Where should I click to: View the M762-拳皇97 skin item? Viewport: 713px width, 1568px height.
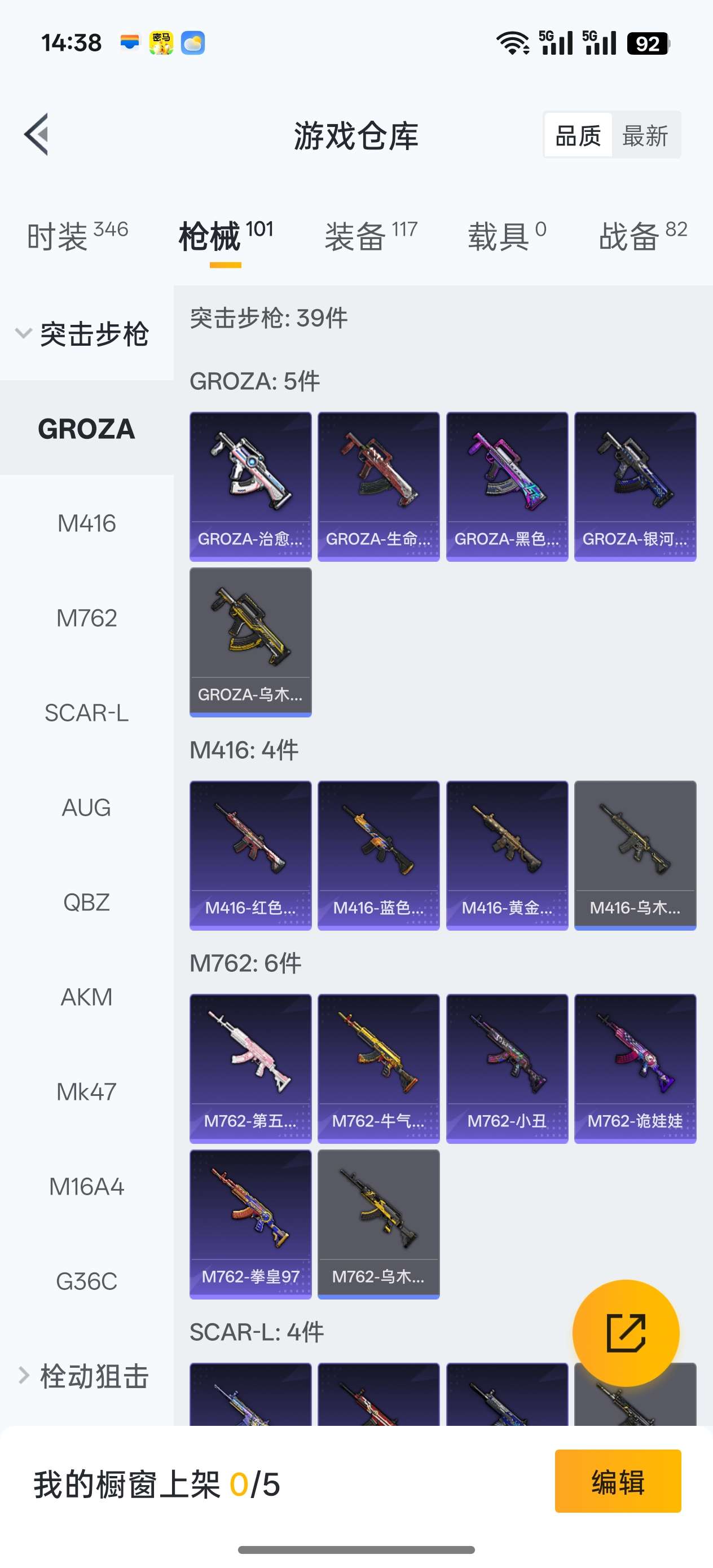(x=250, y=1223)
